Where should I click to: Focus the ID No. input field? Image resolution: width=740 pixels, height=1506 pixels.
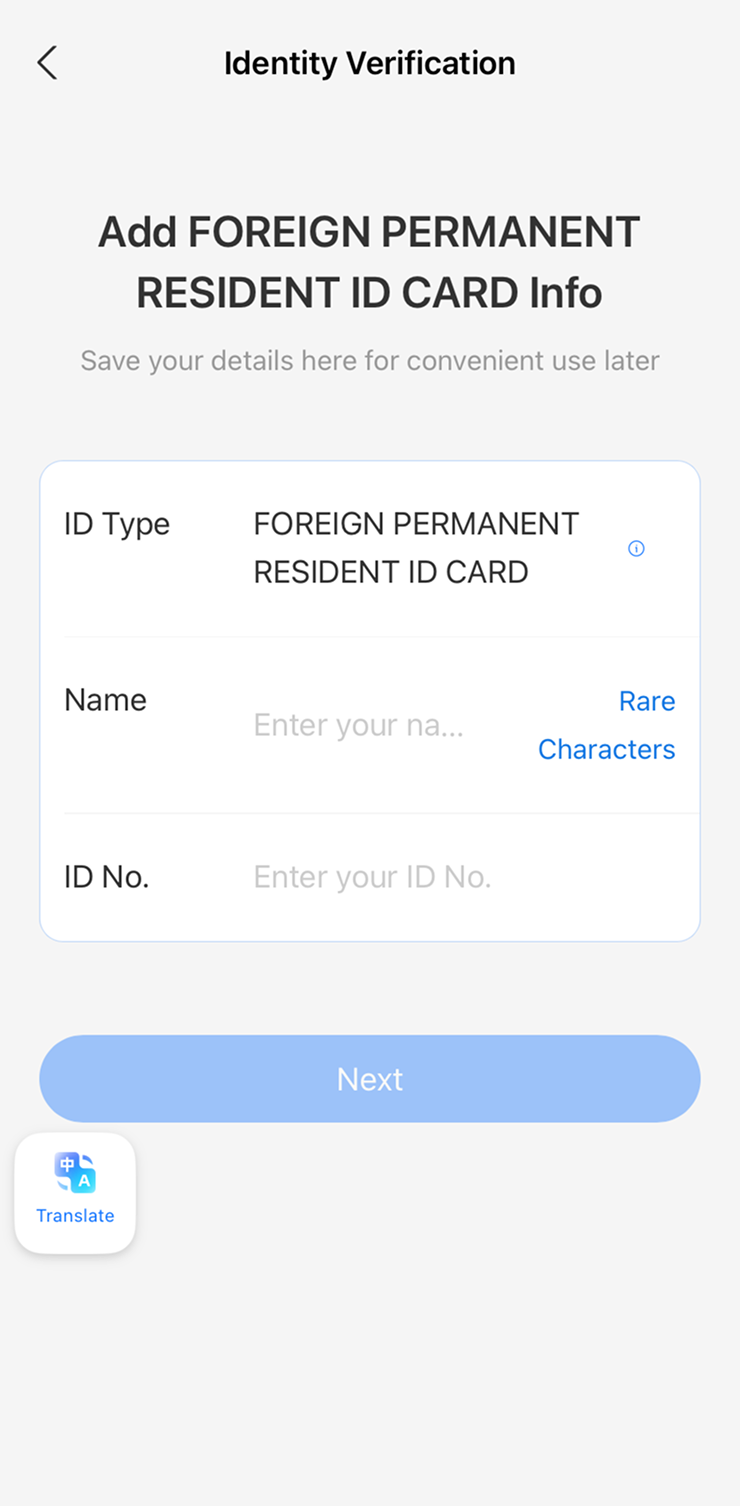point(440,877)
